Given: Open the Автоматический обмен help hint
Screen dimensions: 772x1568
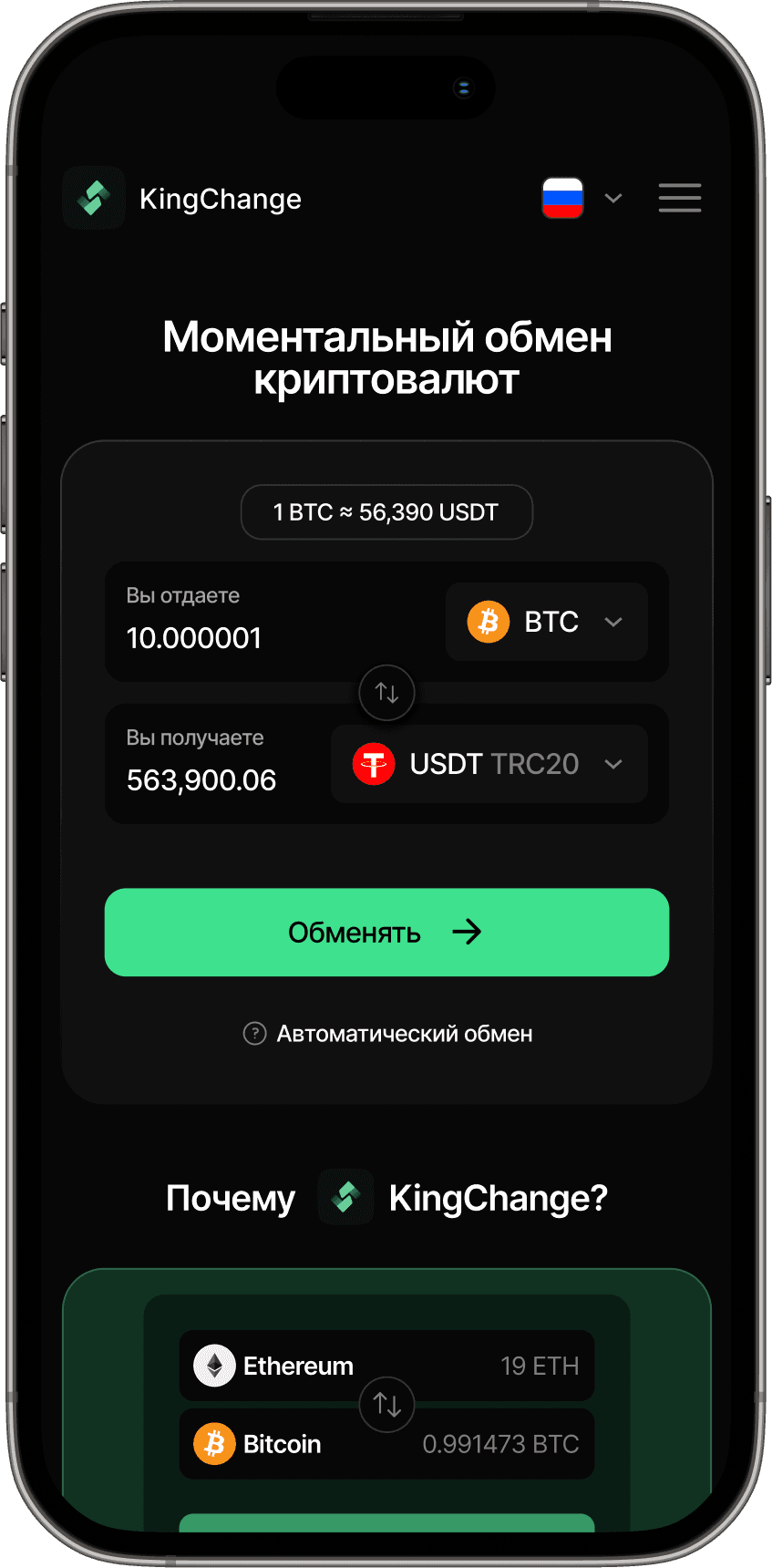Looking at the screenshot, I should click(254, 1034).
